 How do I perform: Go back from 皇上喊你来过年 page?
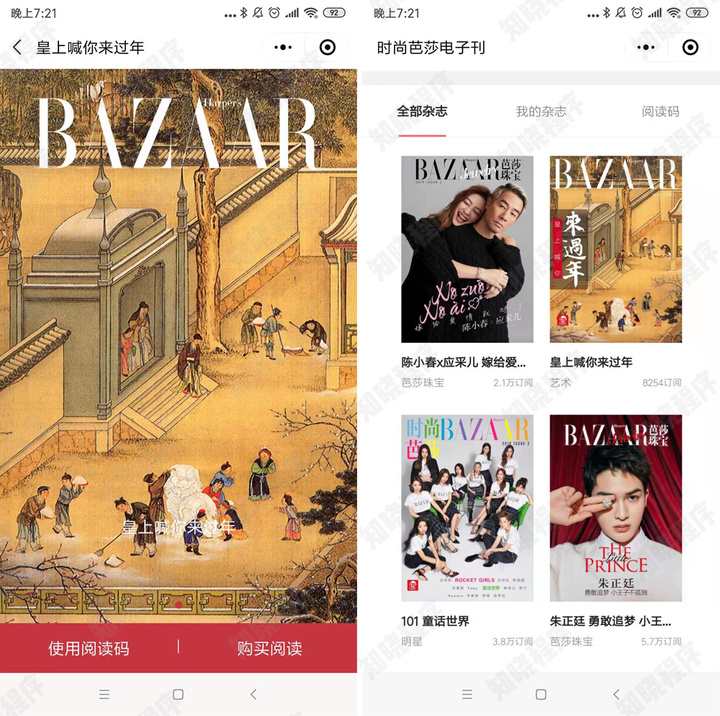coord(17,47)
